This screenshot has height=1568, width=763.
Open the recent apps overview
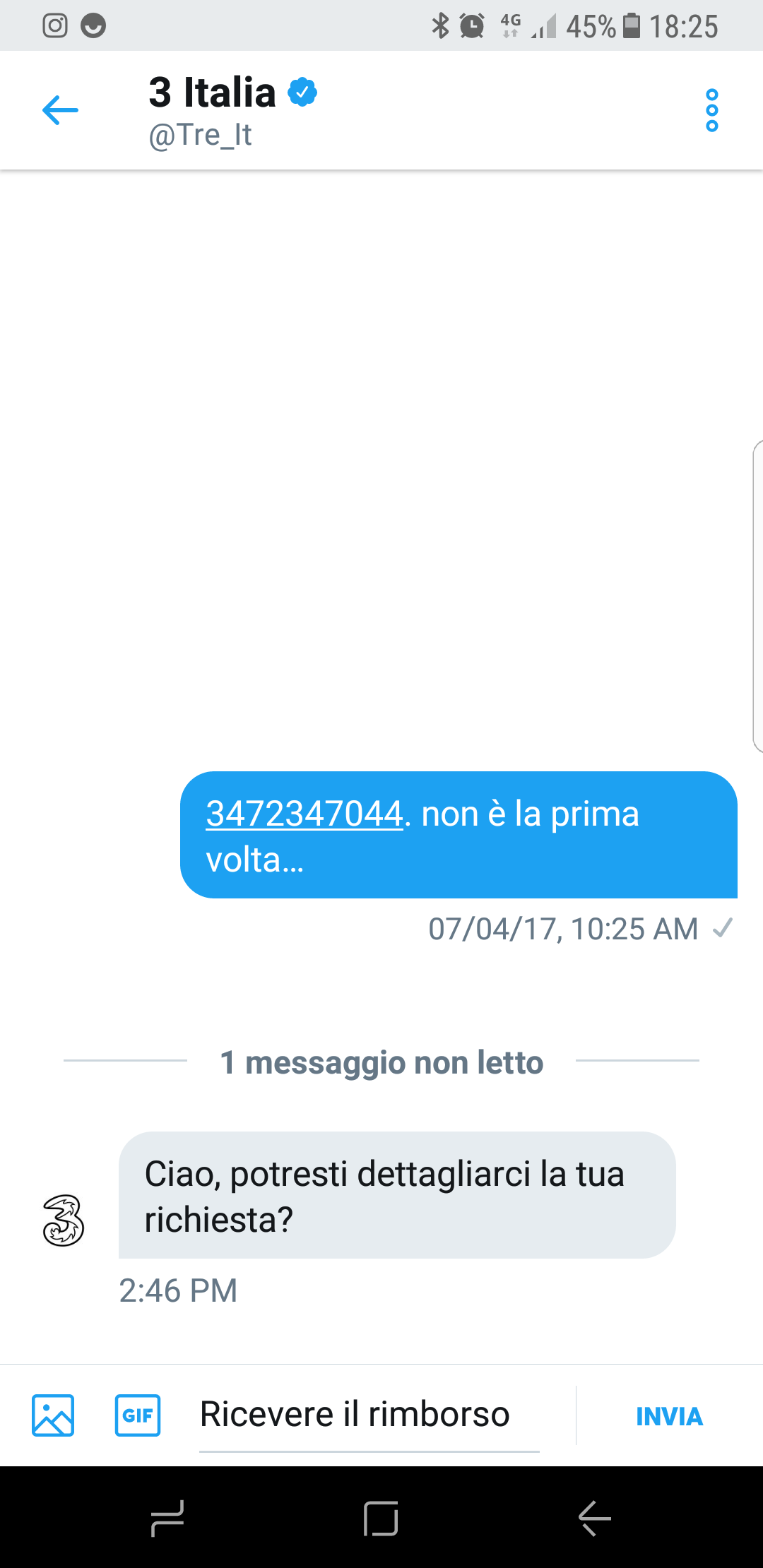(168, 1519)
